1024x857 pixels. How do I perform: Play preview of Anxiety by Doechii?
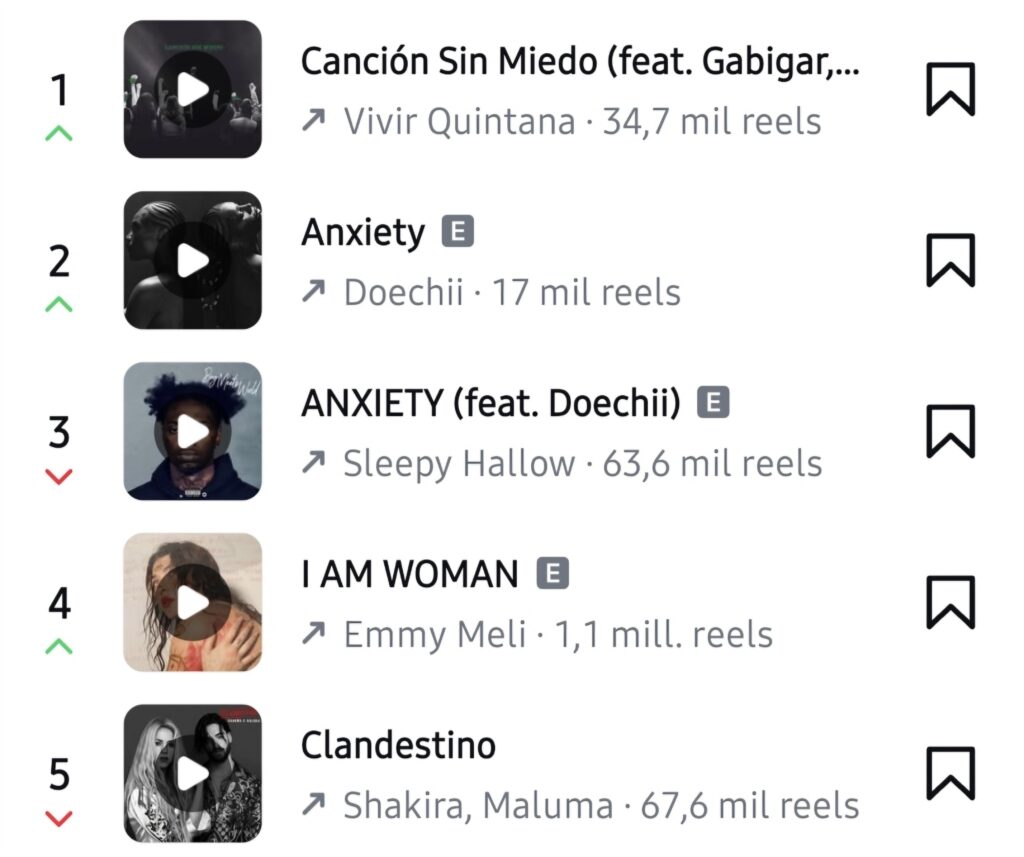[193, 261]
